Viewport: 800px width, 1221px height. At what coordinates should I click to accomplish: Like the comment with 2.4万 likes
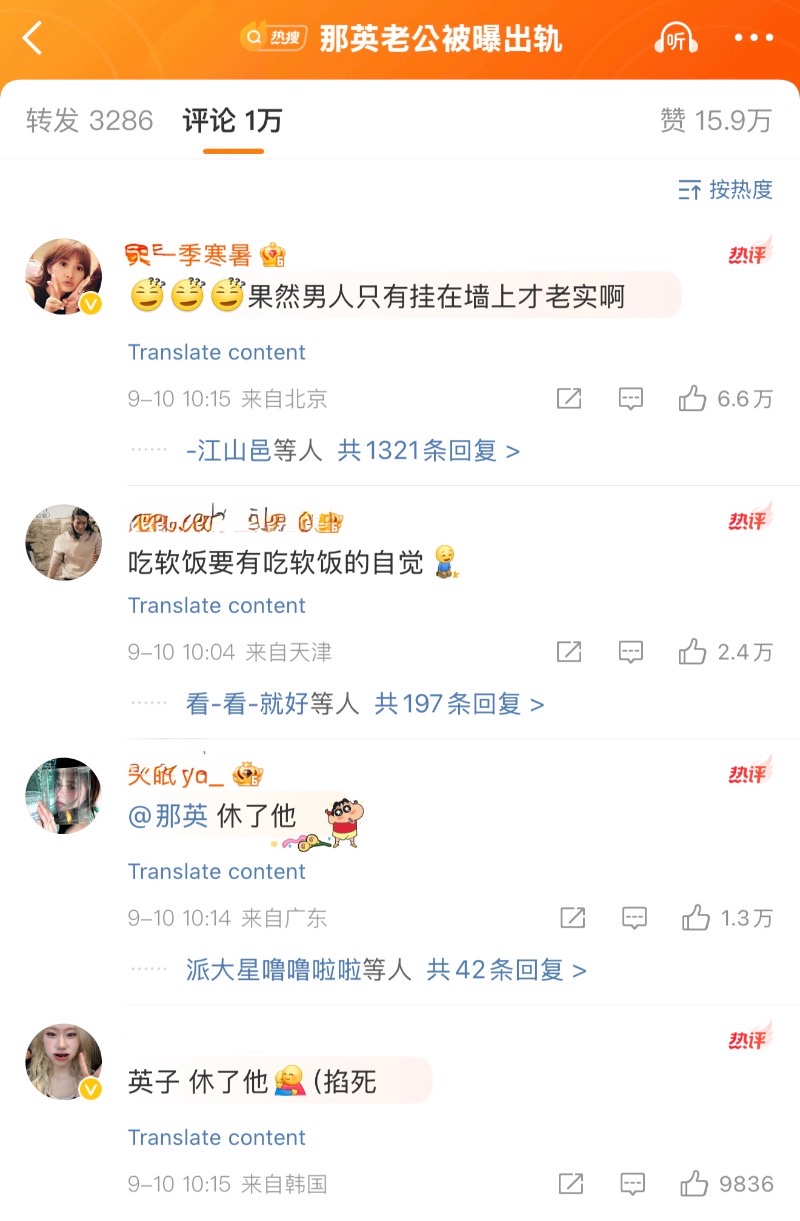coord(693,652)
